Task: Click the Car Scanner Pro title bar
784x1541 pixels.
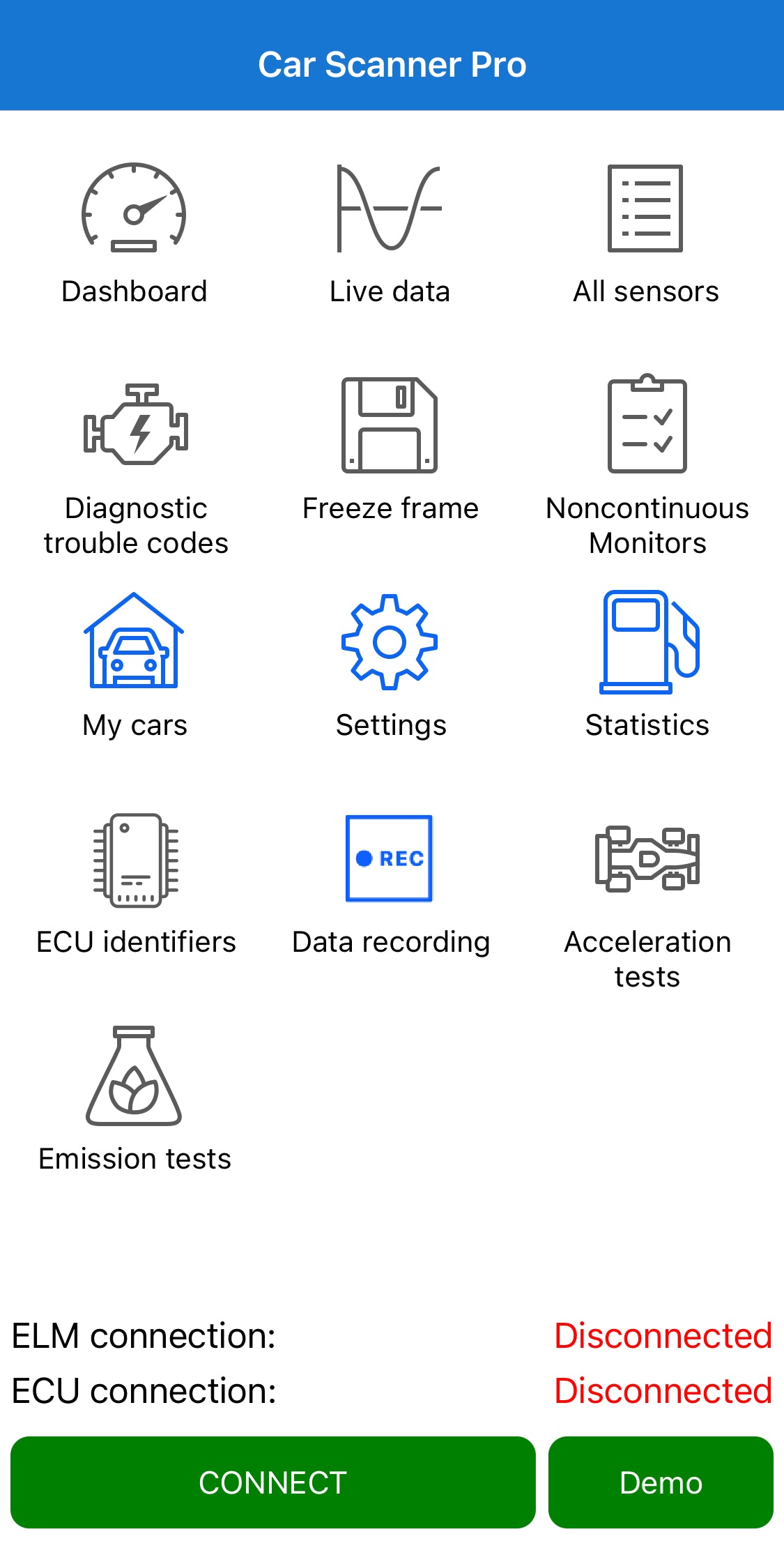Action: pyautogui.click(x=392, y=63)
